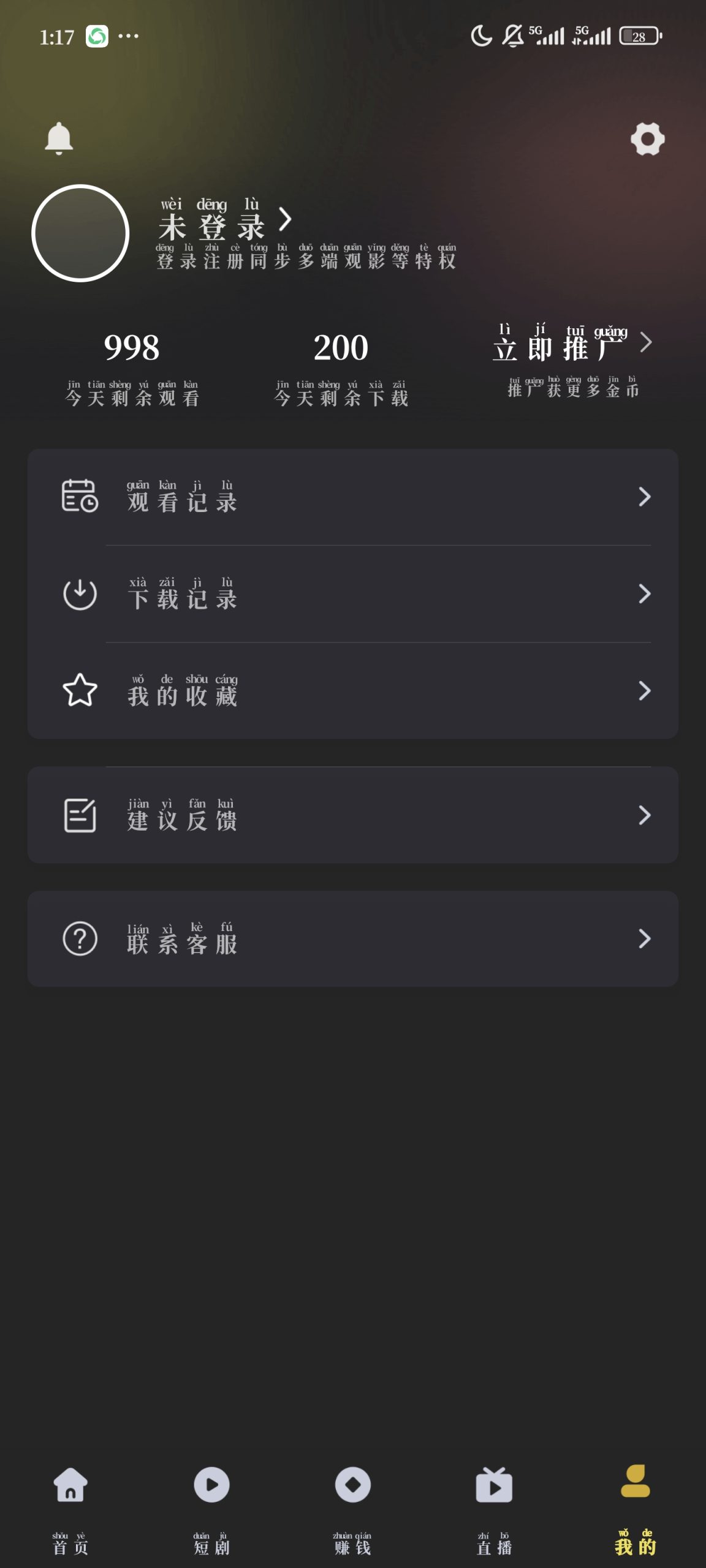Tap the empty profile avatar

tap(80, 233)
